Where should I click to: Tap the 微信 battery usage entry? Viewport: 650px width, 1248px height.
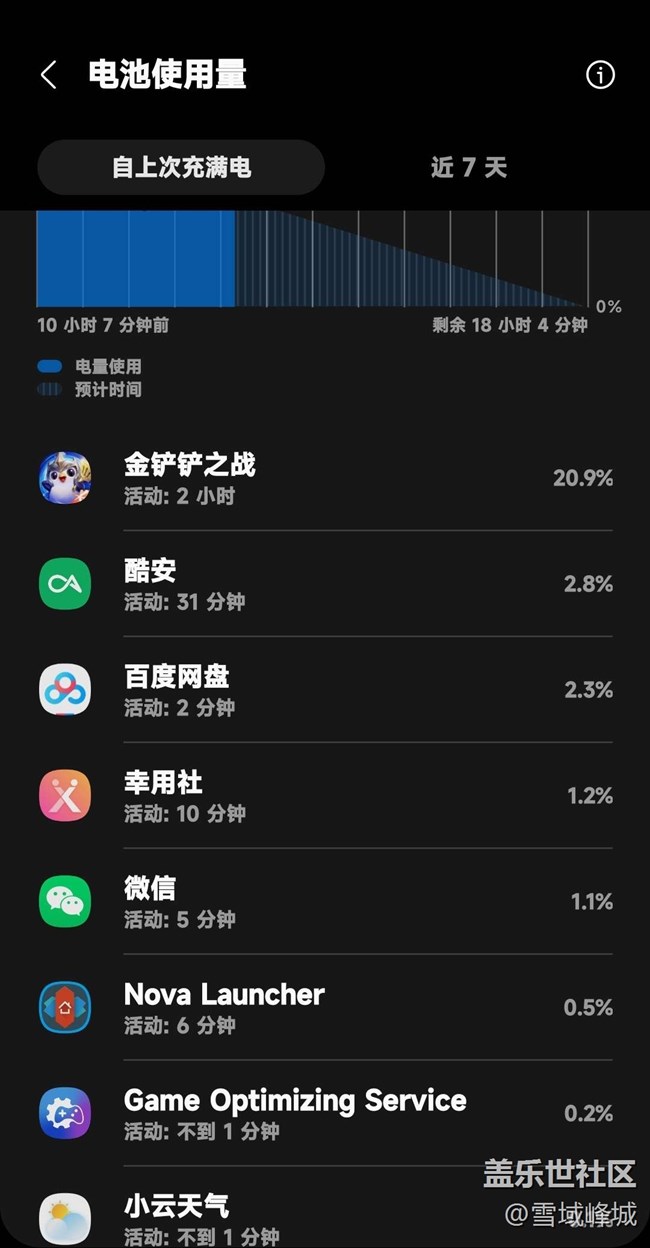click(325, 902)
